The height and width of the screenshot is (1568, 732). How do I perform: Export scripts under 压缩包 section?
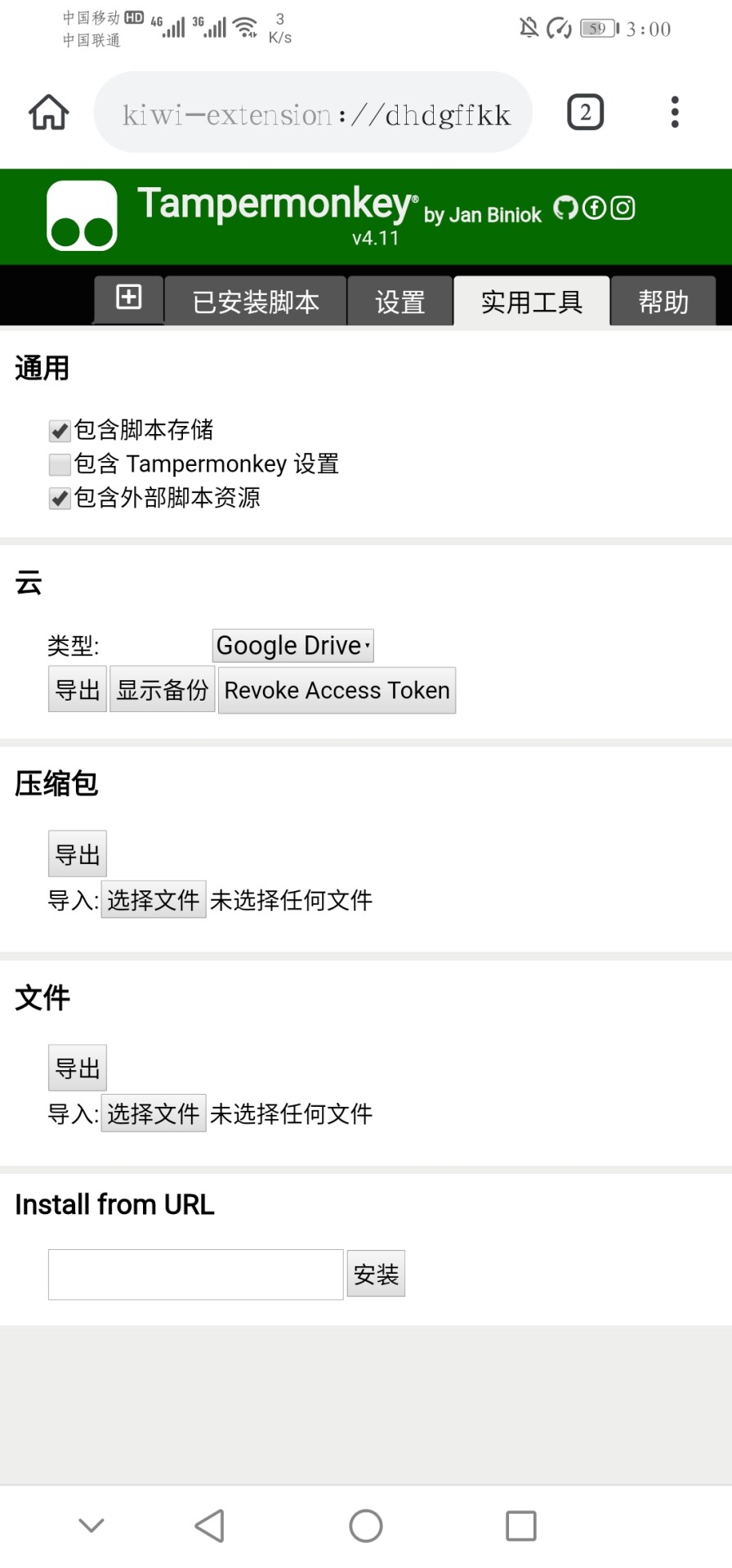click(78, 854)
